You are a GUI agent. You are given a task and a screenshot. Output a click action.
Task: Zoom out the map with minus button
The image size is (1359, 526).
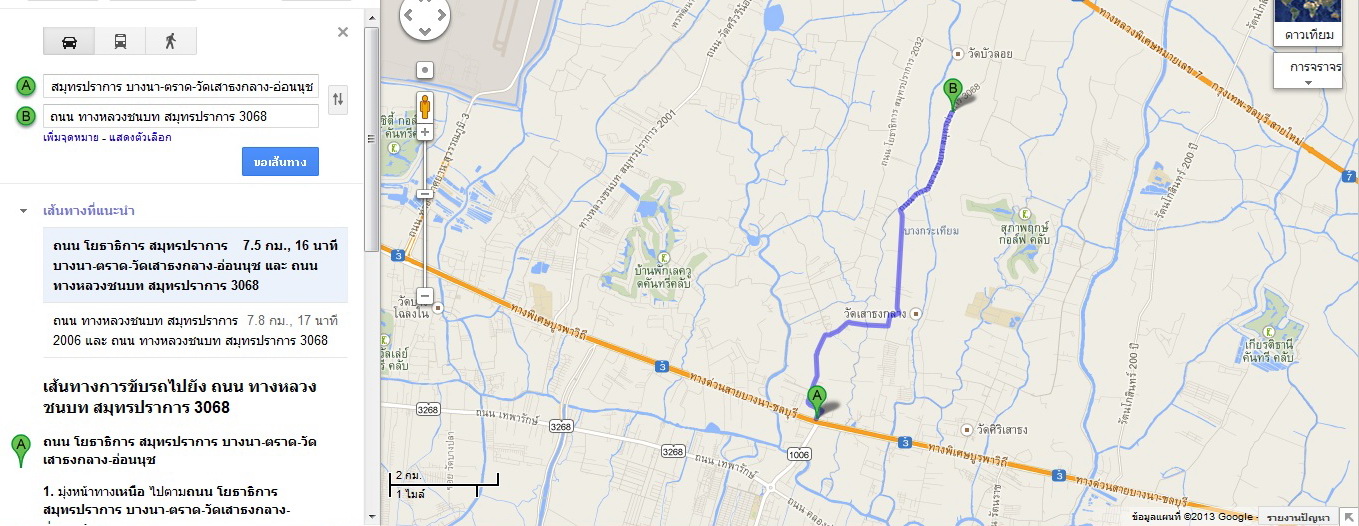pyautogui.click(x=425, y=296)
